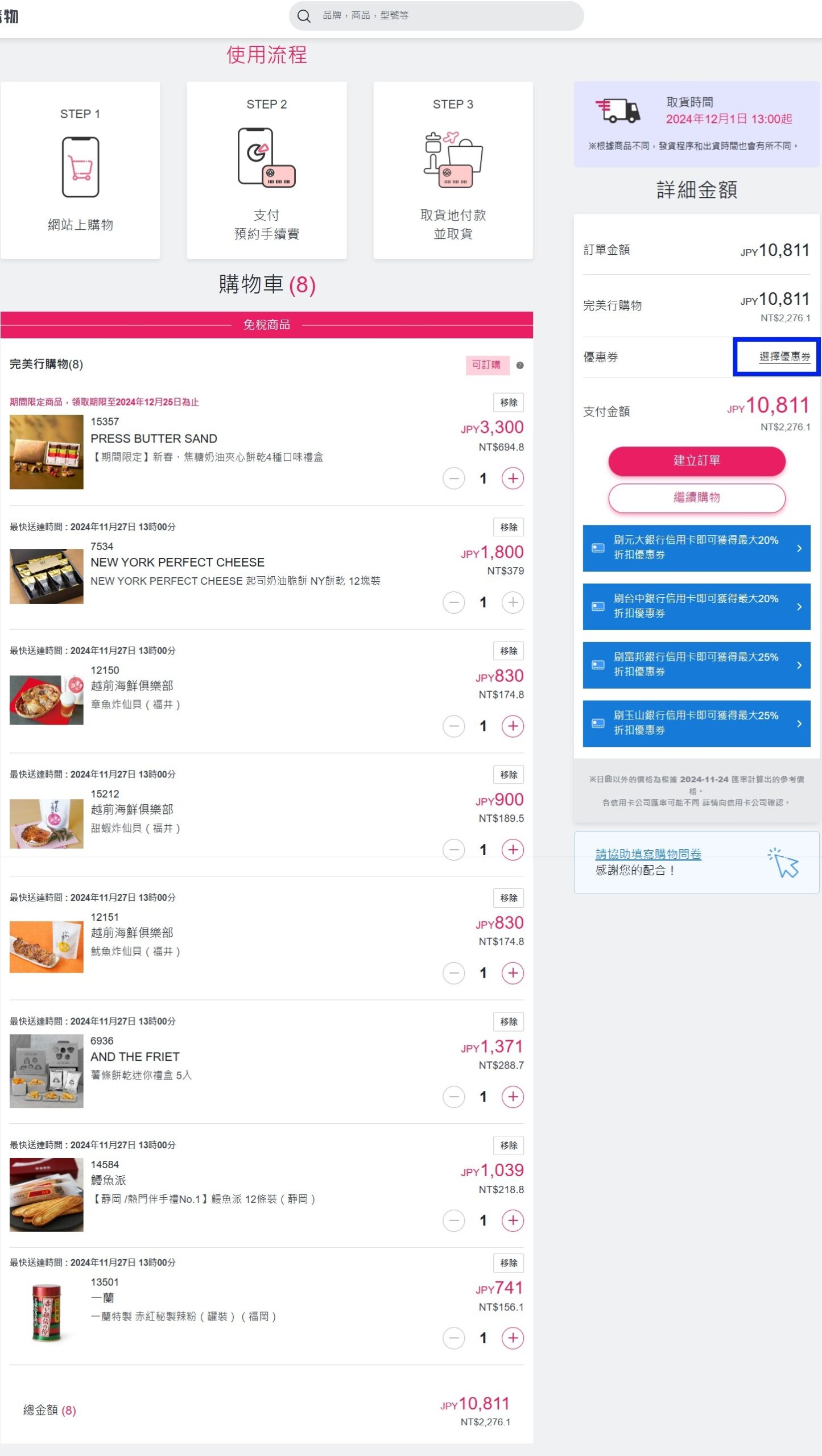The height and width of the screenshot is (1456, 822).
Task: Increase quantity of PRESS BUTTER SAND
Action: [x=513, y=478]
